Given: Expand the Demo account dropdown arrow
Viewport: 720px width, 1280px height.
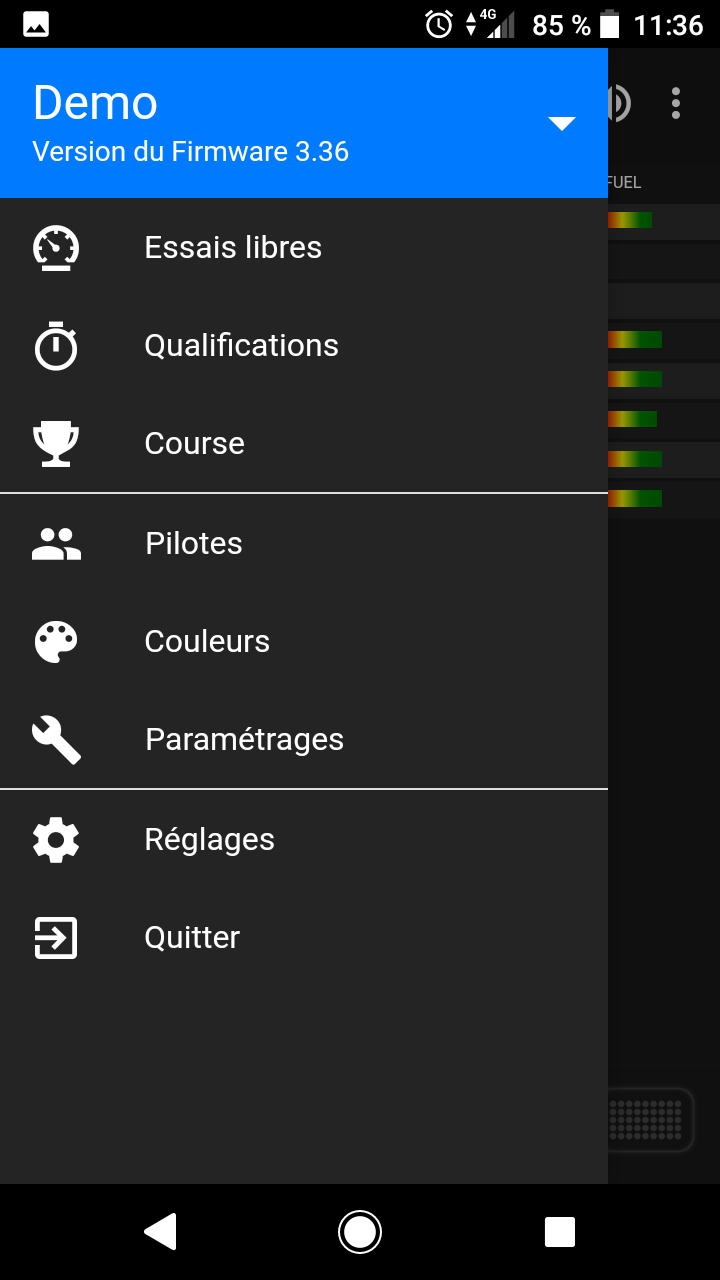Looking at the screenshot, I should point(562,123).
